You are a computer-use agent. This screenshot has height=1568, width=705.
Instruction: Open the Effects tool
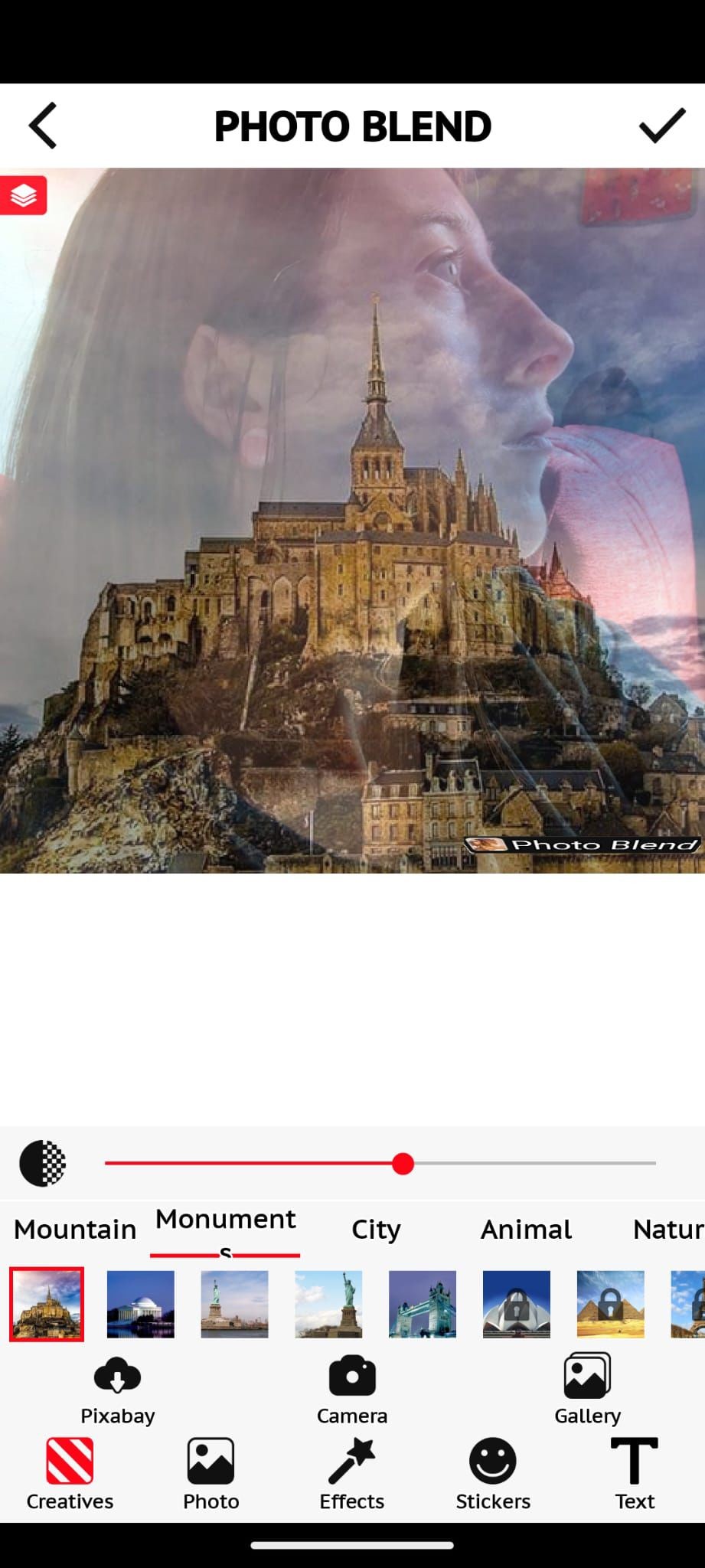pyautogui.click(x=352, y=1474)
